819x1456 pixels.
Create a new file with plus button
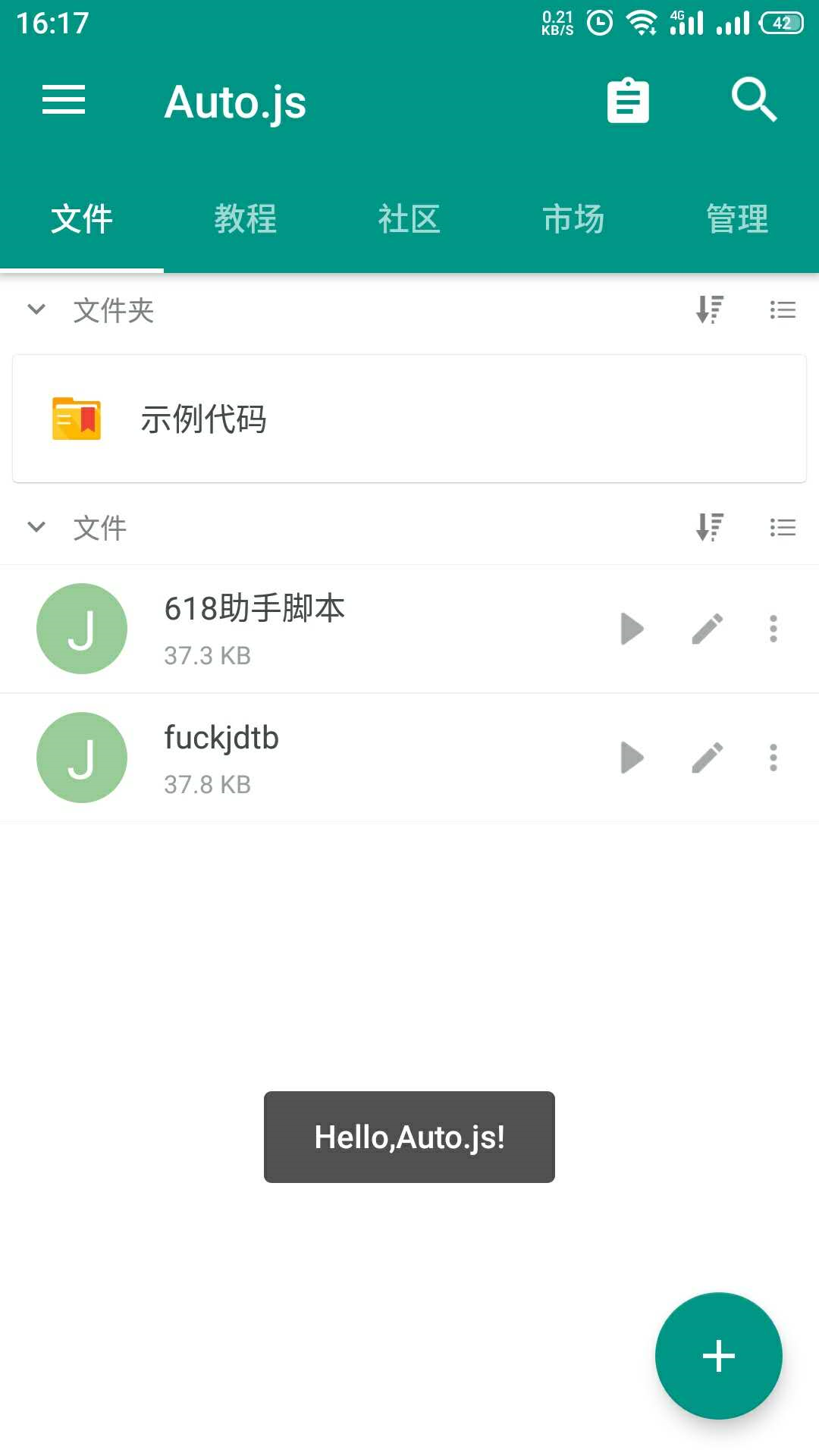(x=719, y=1356)
